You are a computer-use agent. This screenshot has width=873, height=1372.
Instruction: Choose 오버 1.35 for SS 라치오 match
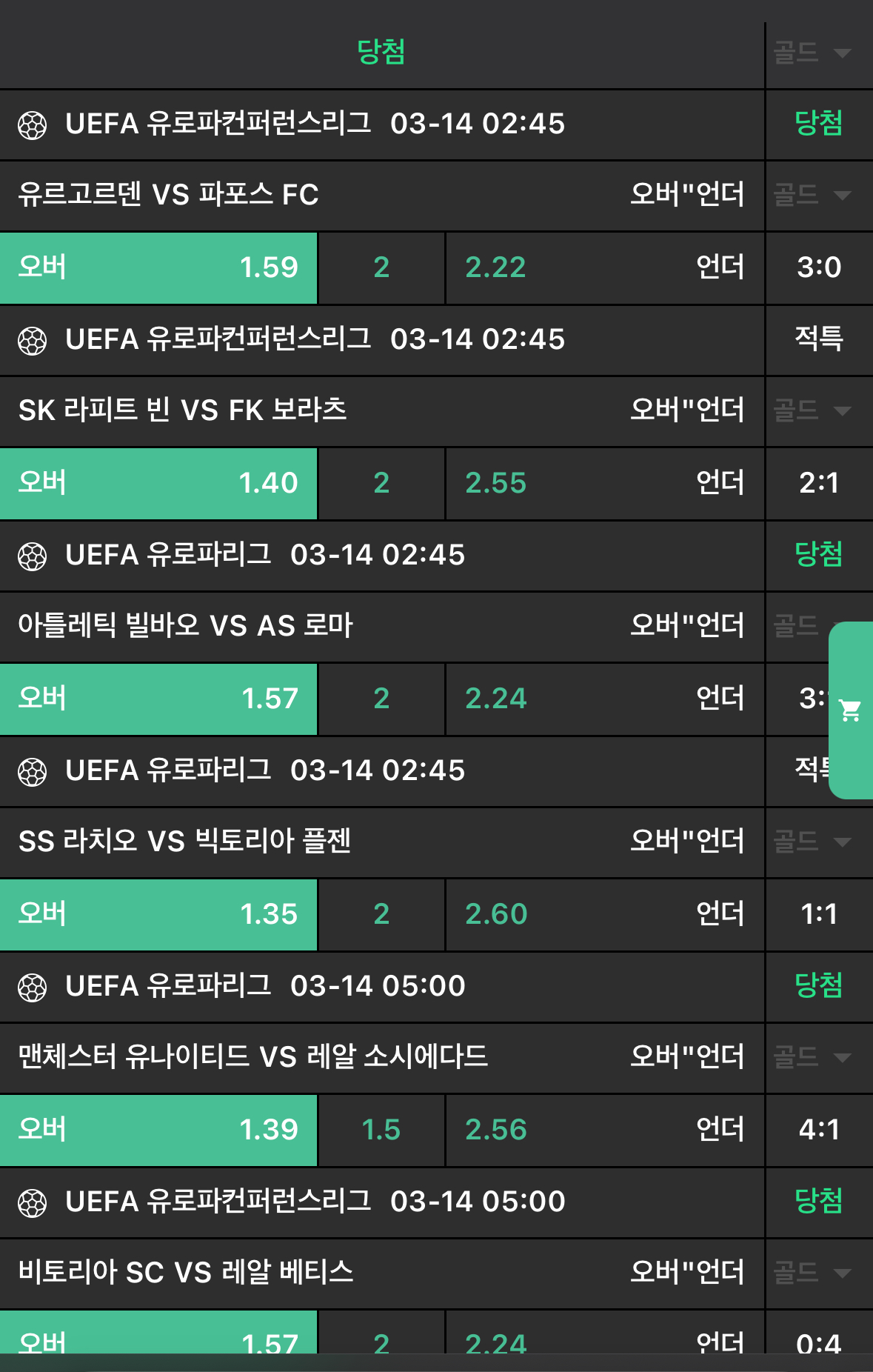158,914
